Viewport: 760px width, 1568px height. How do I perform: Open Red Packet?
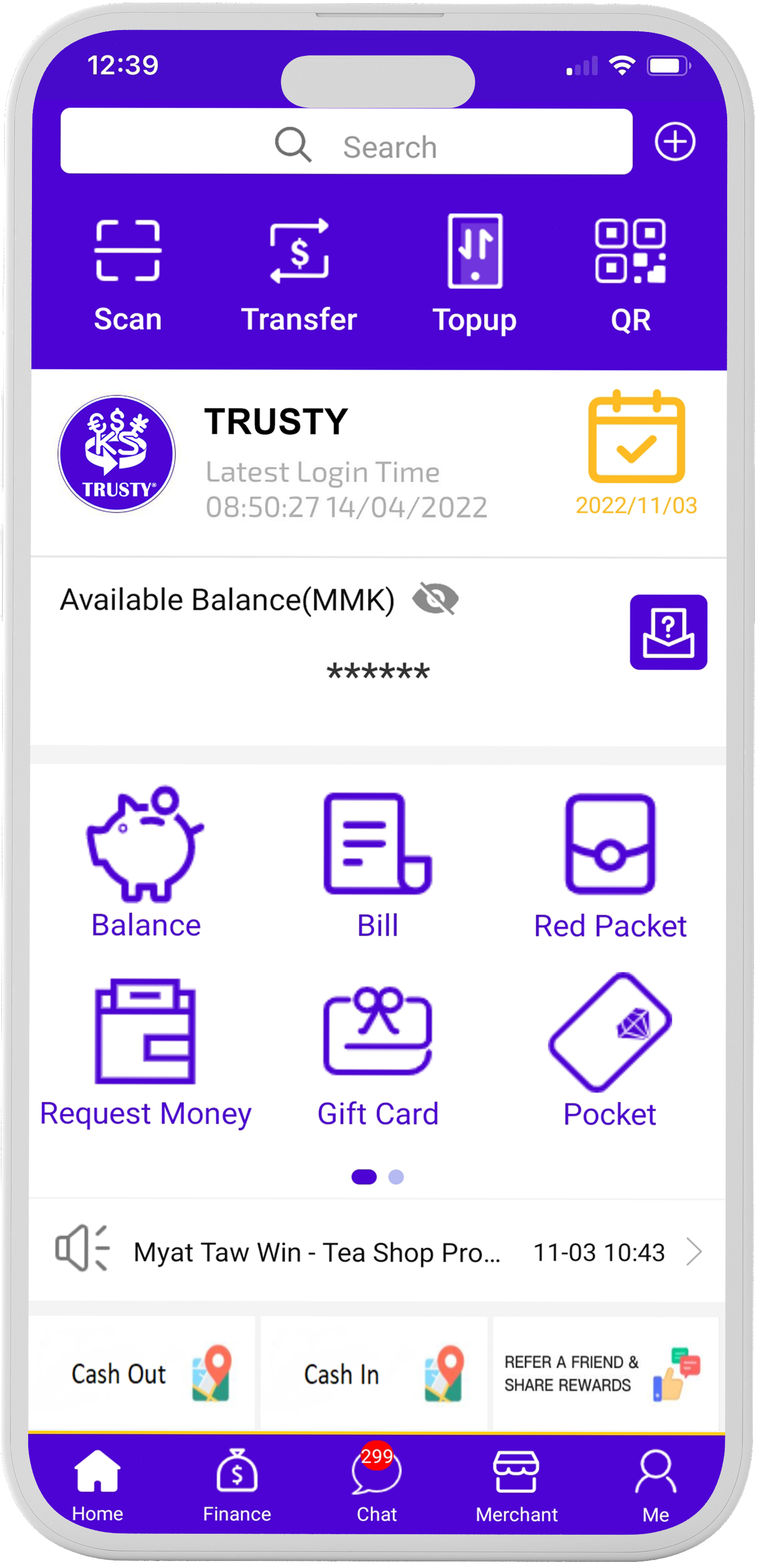click(x=610, y=866)
